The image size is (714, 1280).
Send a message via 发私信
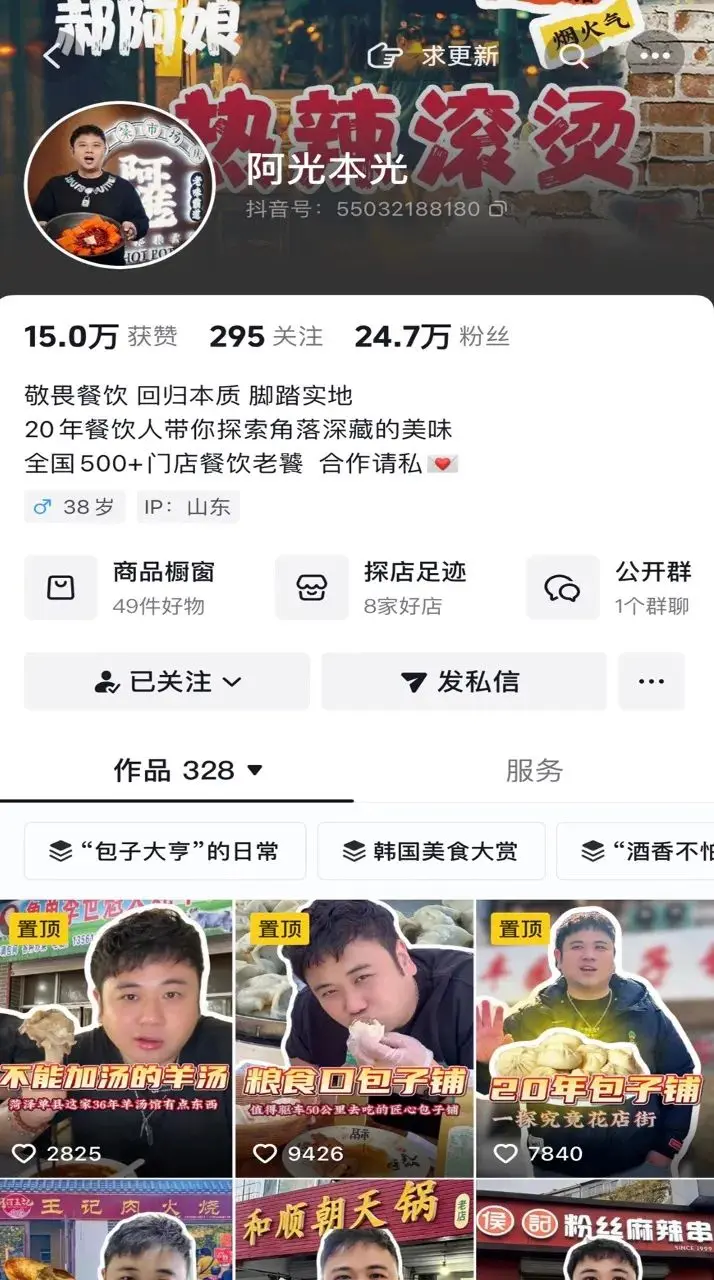click(463, 682)
